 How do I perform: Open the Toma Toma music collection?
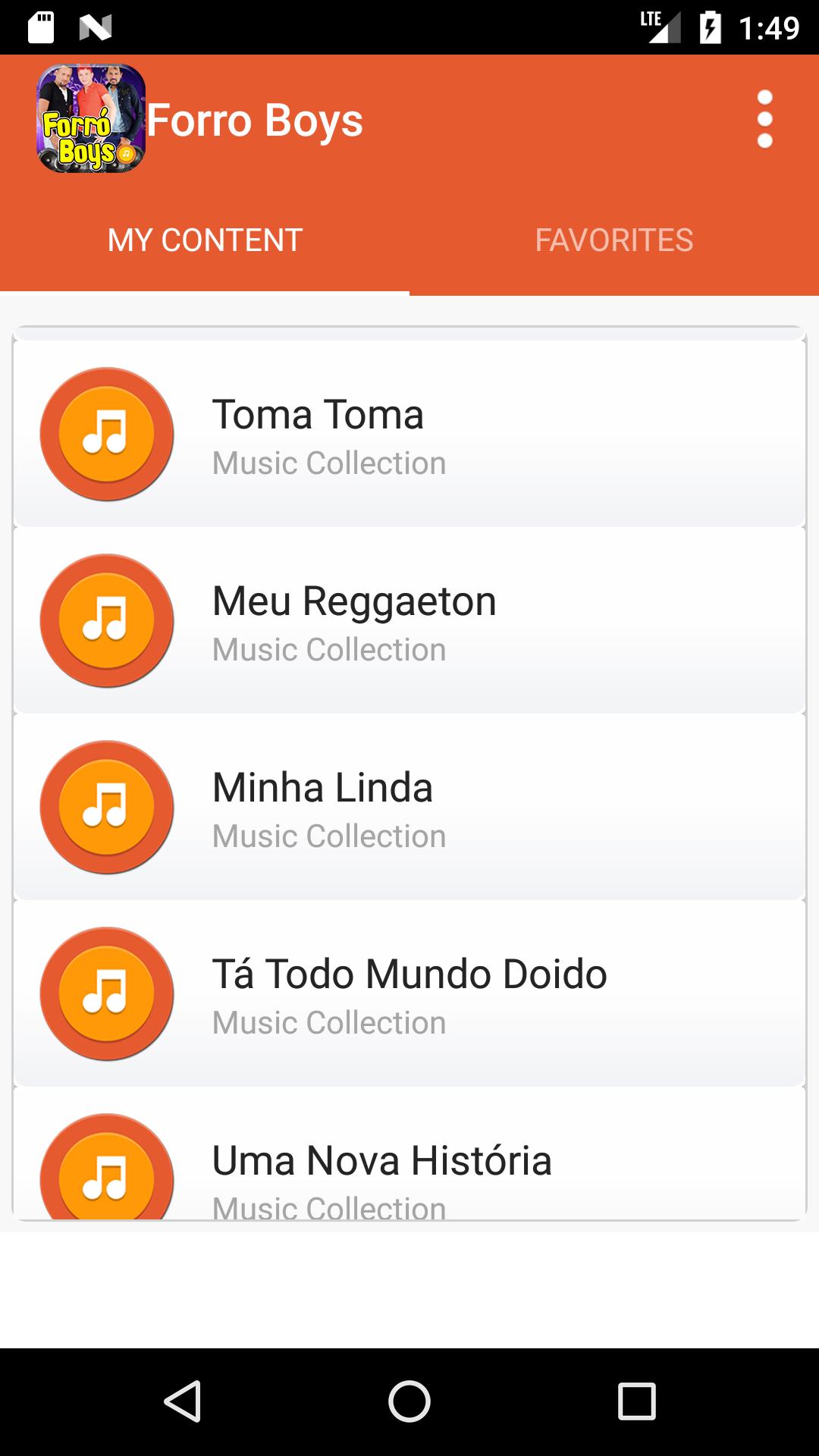pos(409,434)
